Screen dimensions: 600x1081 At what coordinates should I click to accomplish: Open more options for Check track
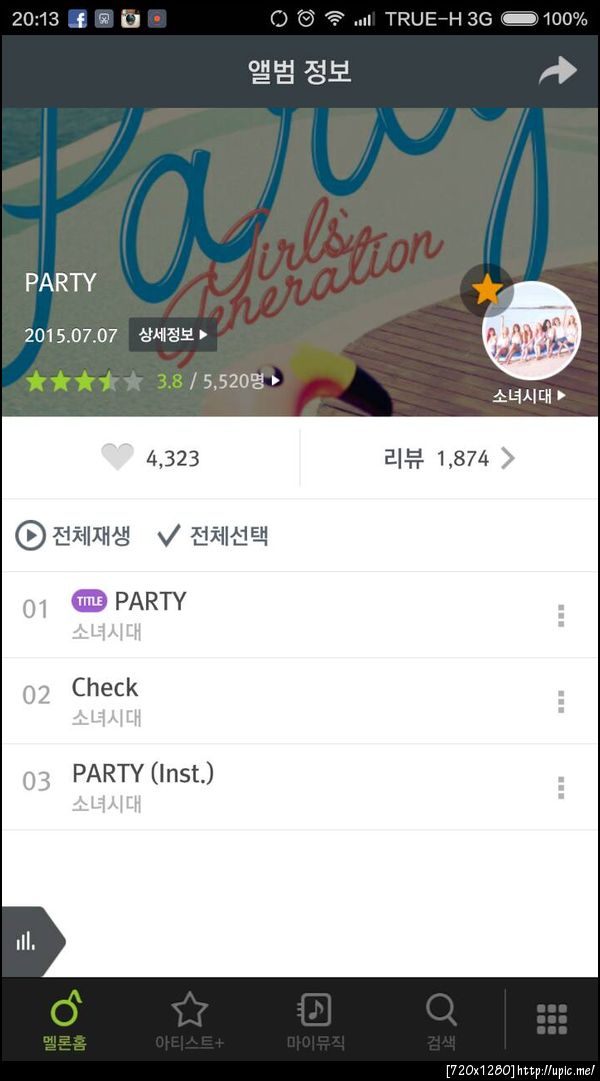561,701
